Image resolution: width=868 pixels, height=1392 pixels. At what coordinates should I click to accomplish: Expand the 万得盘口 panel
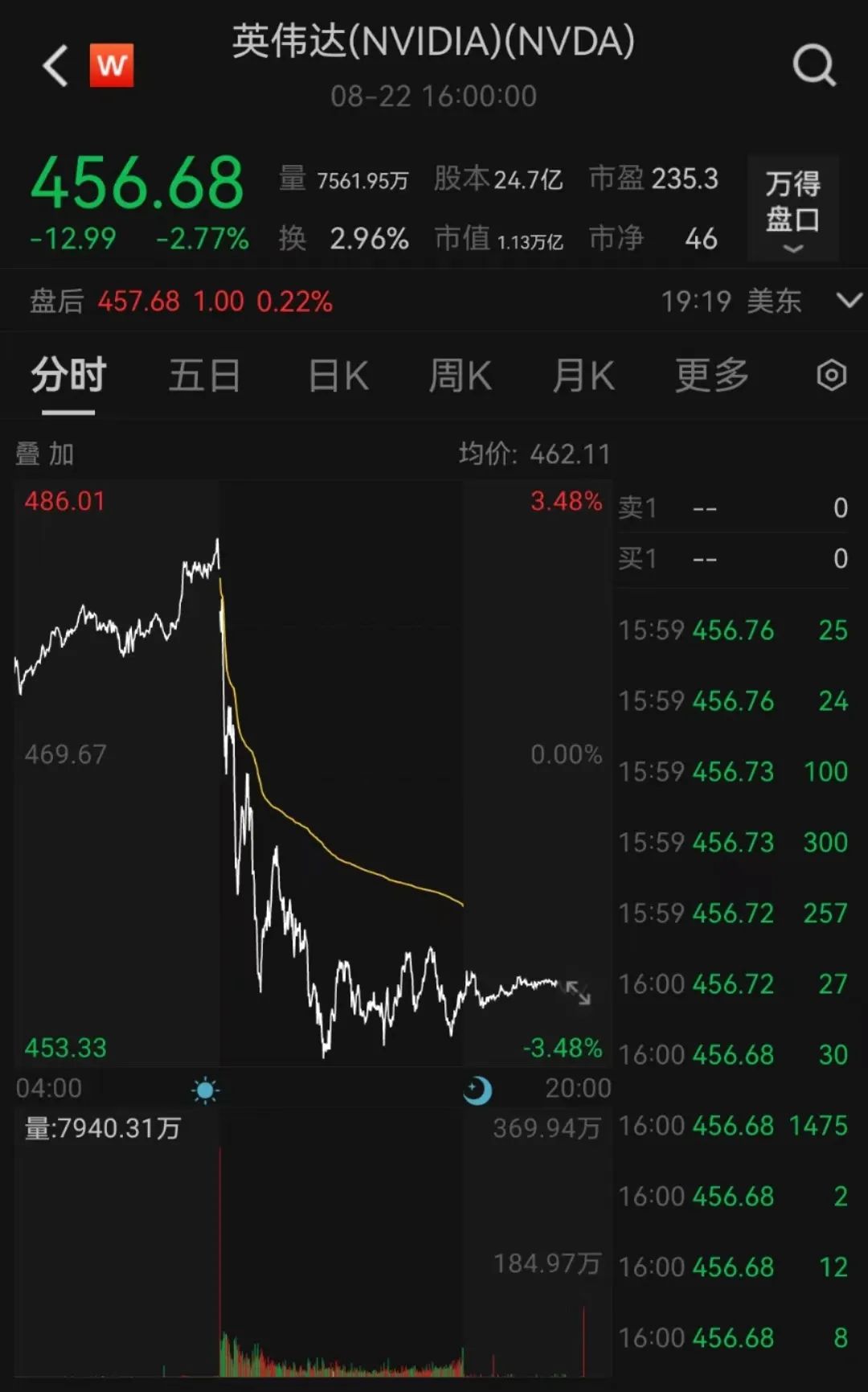(x=792, y=209)
